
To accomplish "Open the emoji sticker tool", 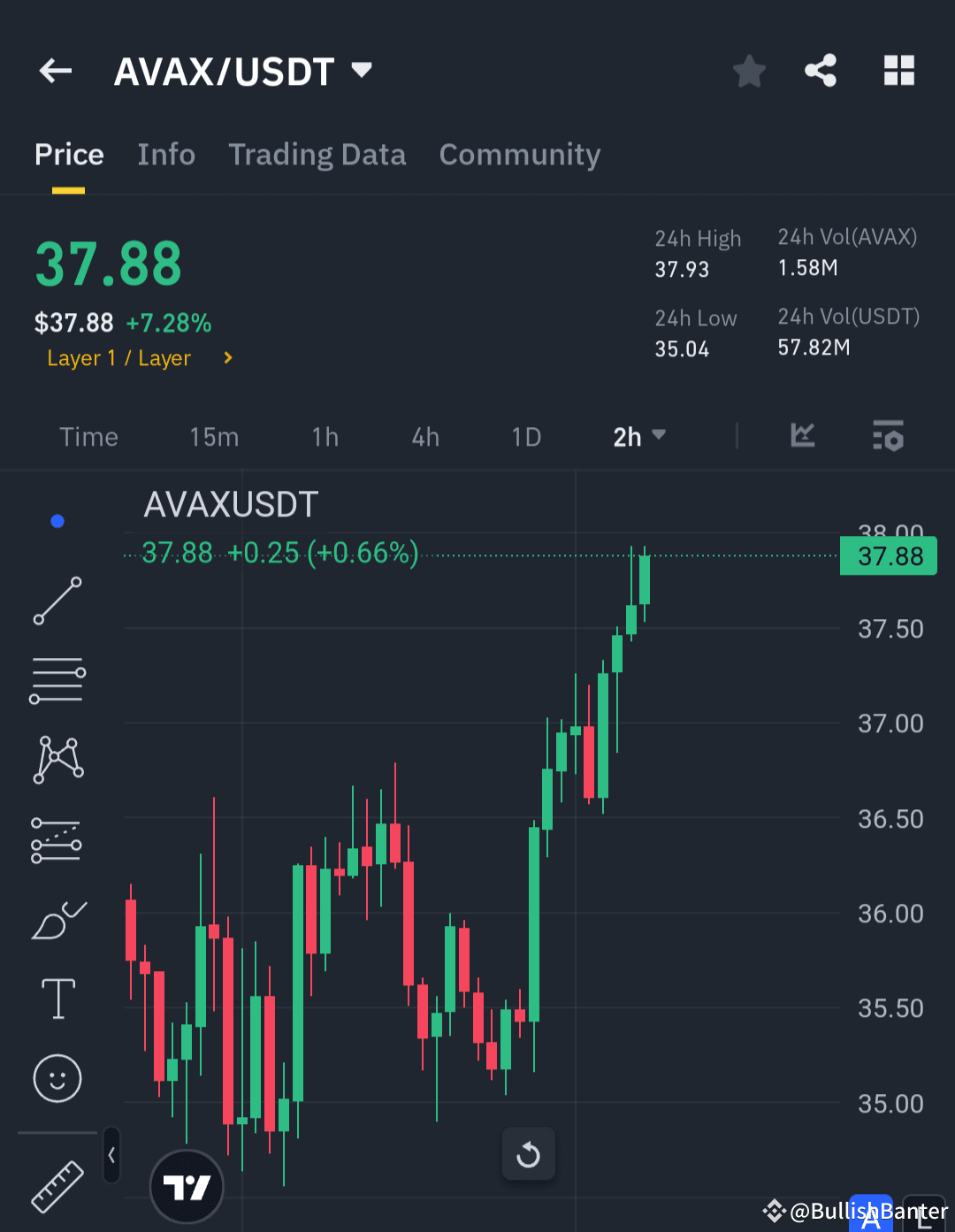I will click(57, 1077).
